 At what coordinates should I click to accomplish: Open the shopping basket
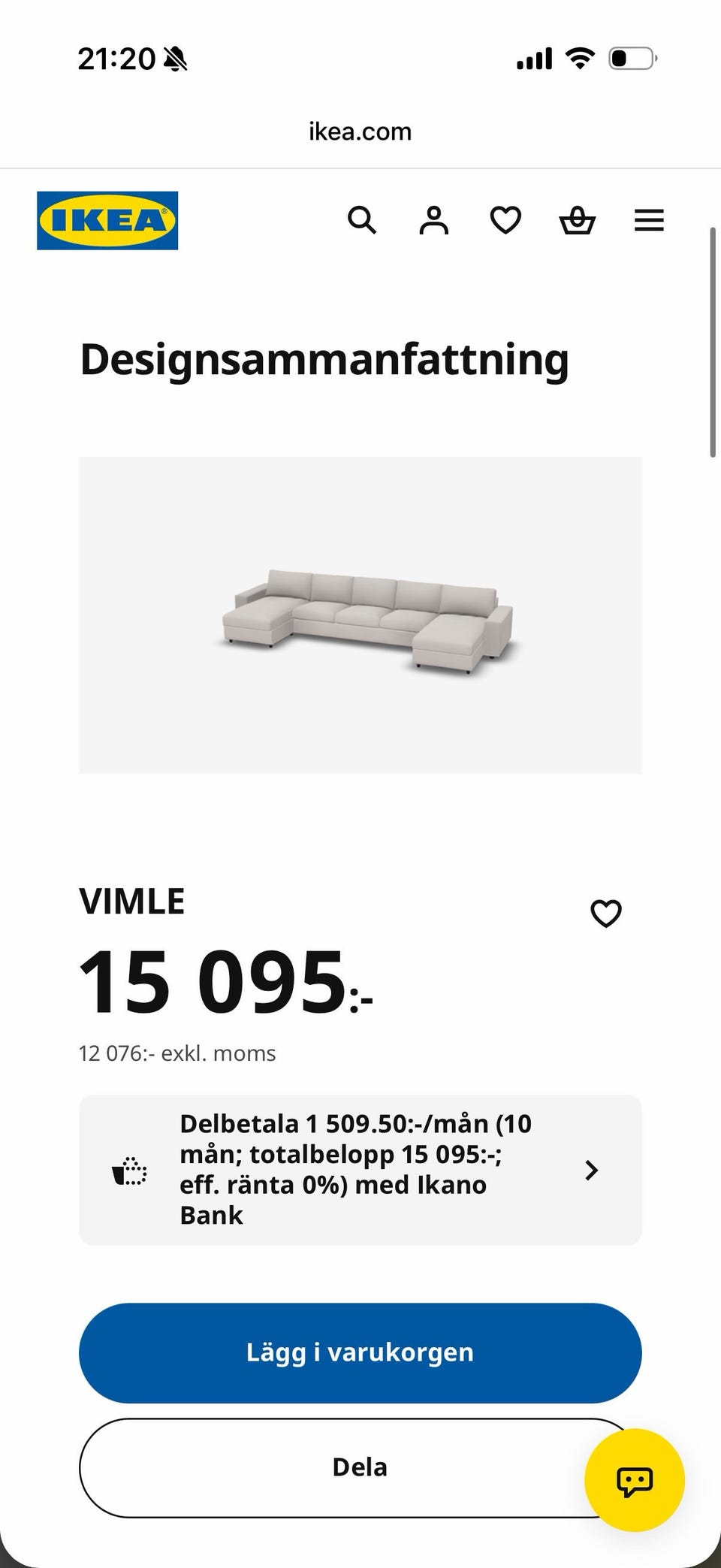(x=578, y=220)
